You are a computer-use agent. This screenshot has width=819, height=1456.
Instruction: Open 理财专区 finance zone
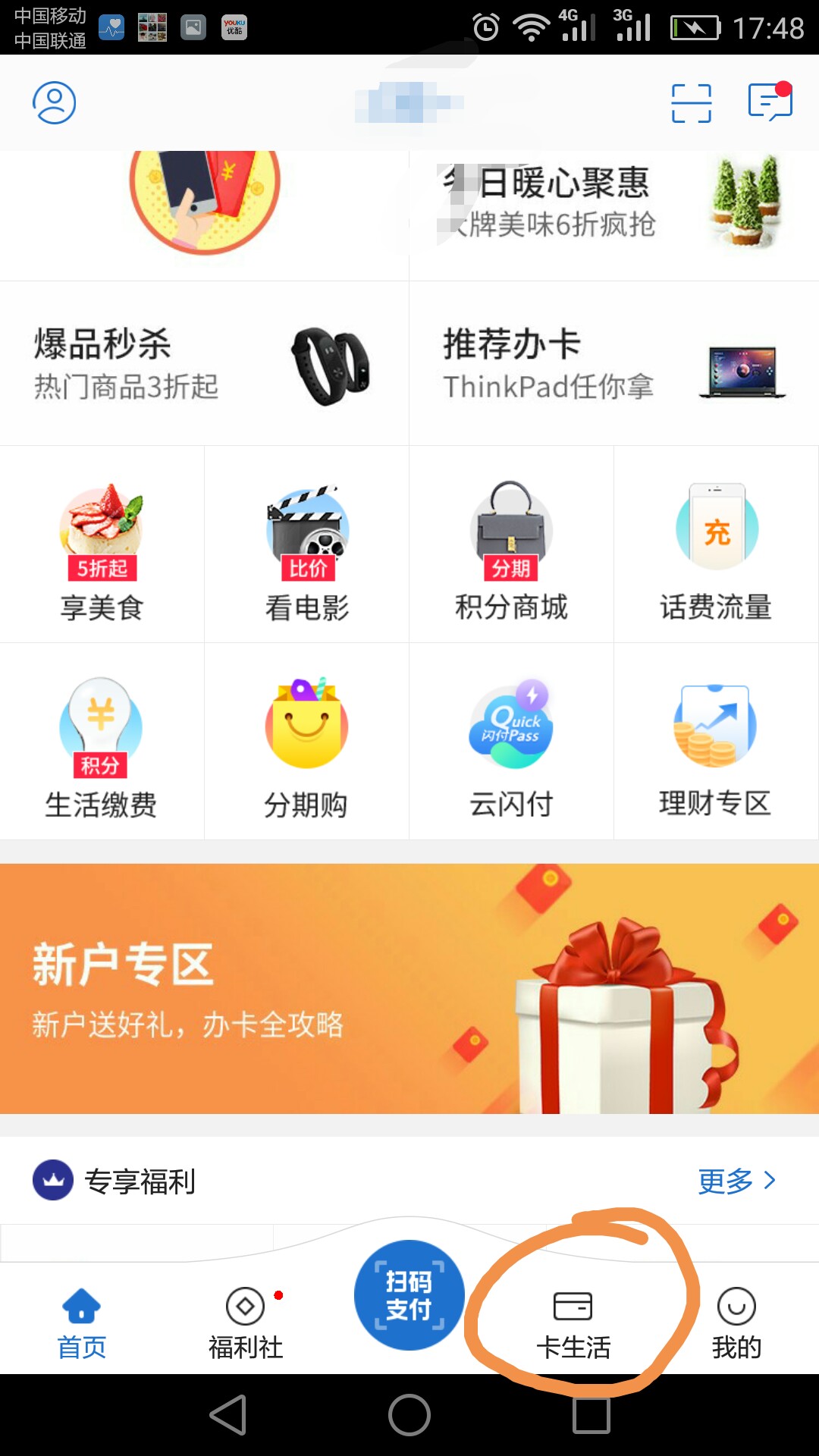[716, 742]
